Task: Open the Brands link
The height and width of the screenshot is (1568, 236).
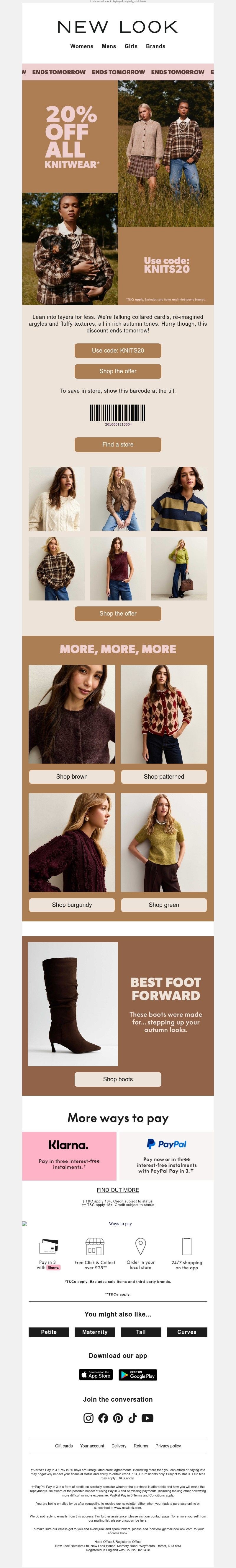Action: (x=155, y=46)
